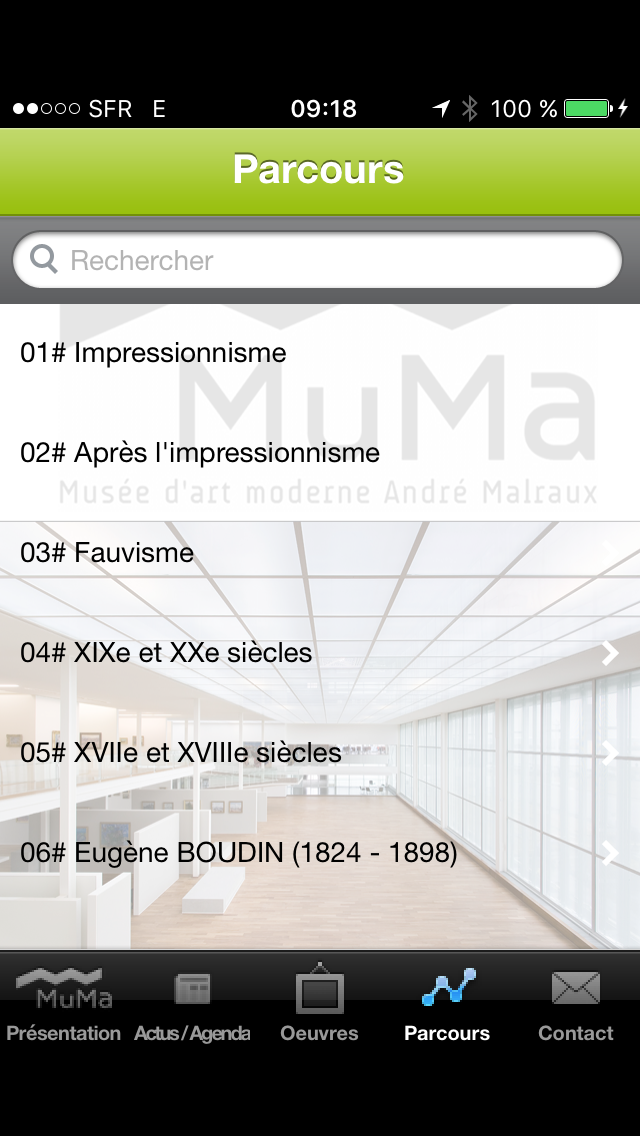Open 04# XIXe et XXe siècles
This screenshot has width=640, height=1136.
(x=318, y=653)
